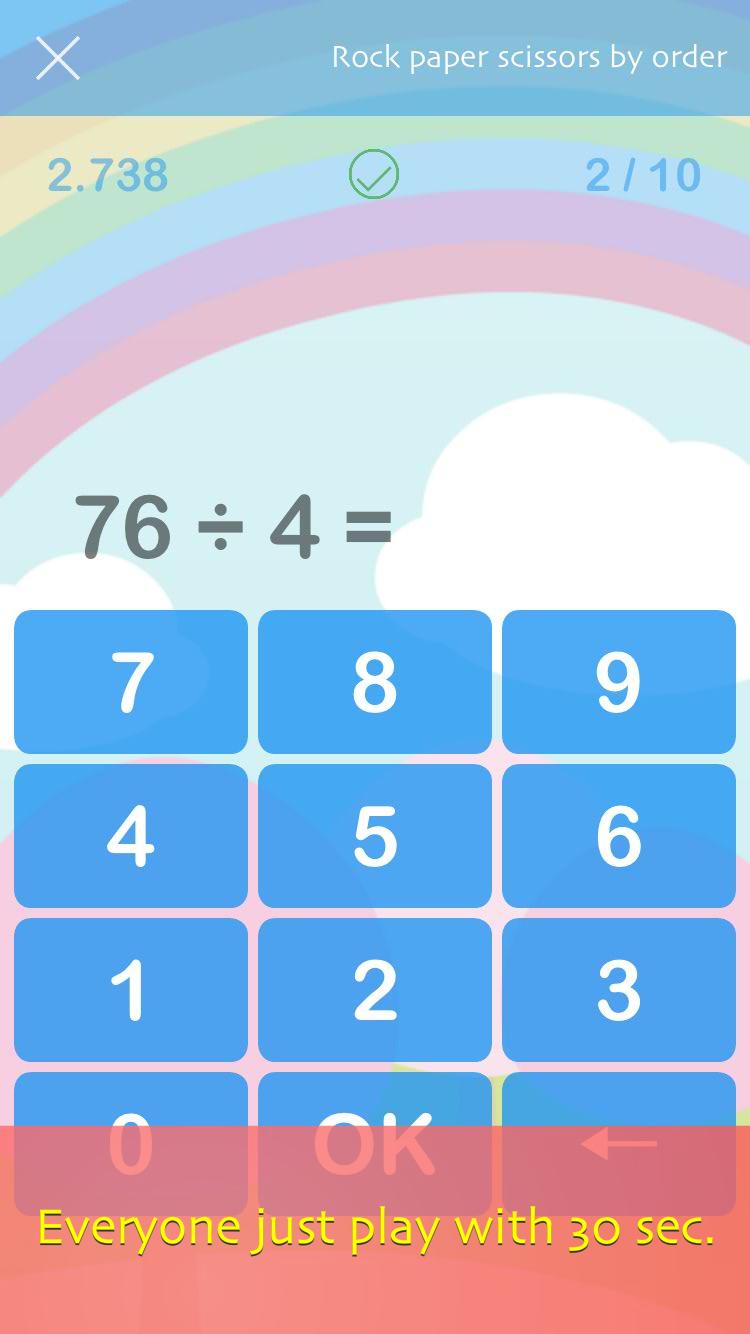Select the 6 key
This screenshot has width=750, height=1334.
click(619, 836)
